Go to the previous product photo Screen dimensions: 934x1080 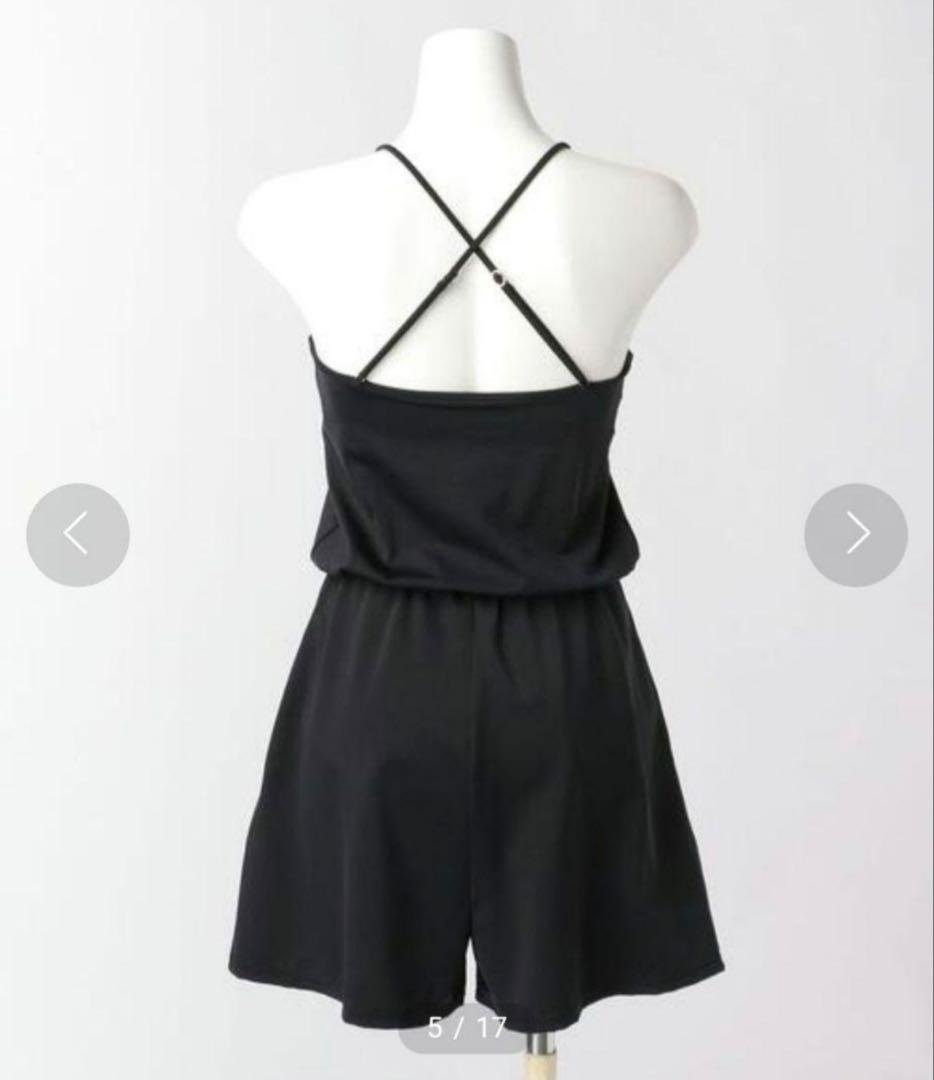pos(78,534)
